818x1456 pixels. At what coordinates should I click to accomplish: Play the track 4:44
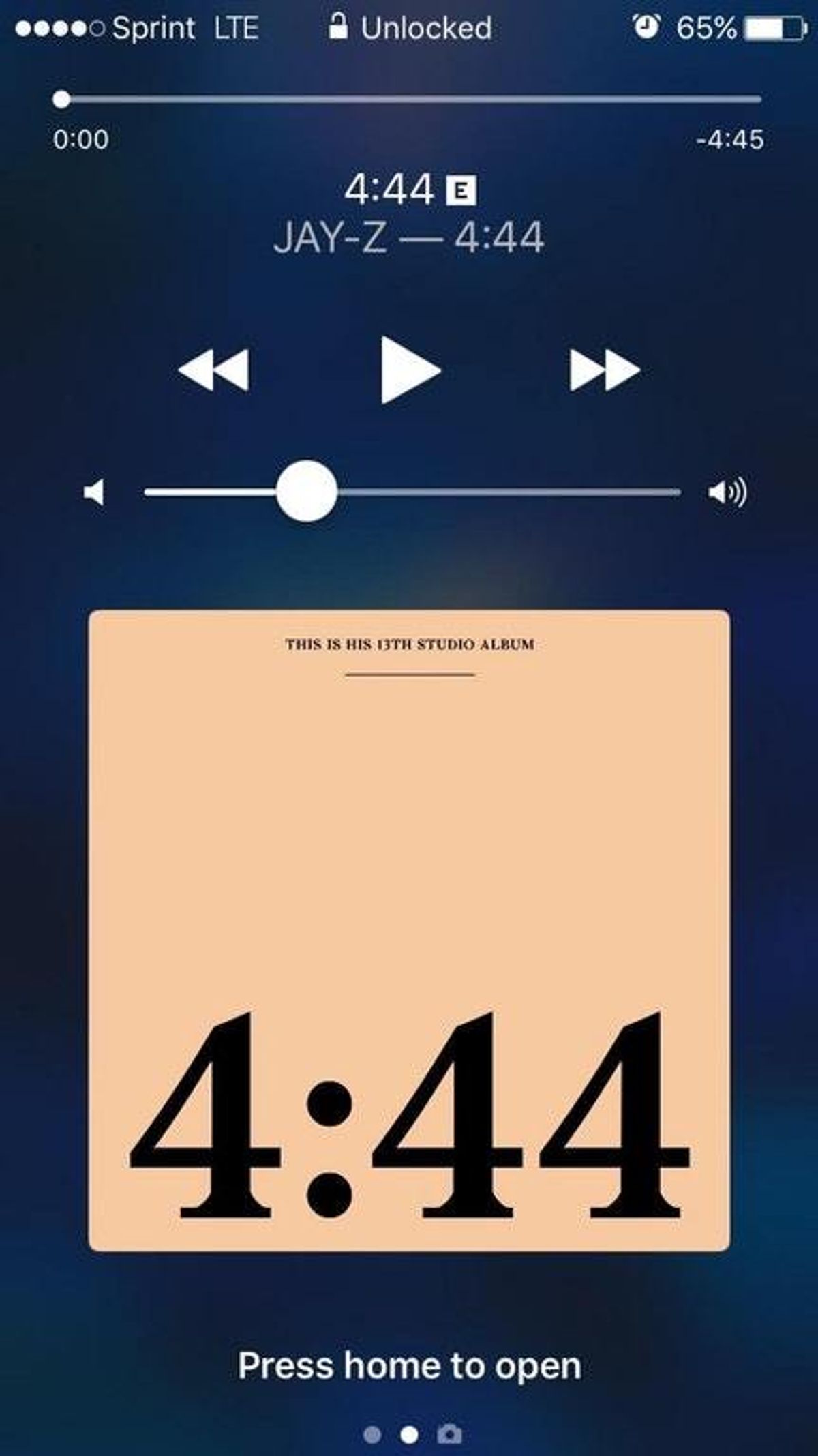(409, 370)
